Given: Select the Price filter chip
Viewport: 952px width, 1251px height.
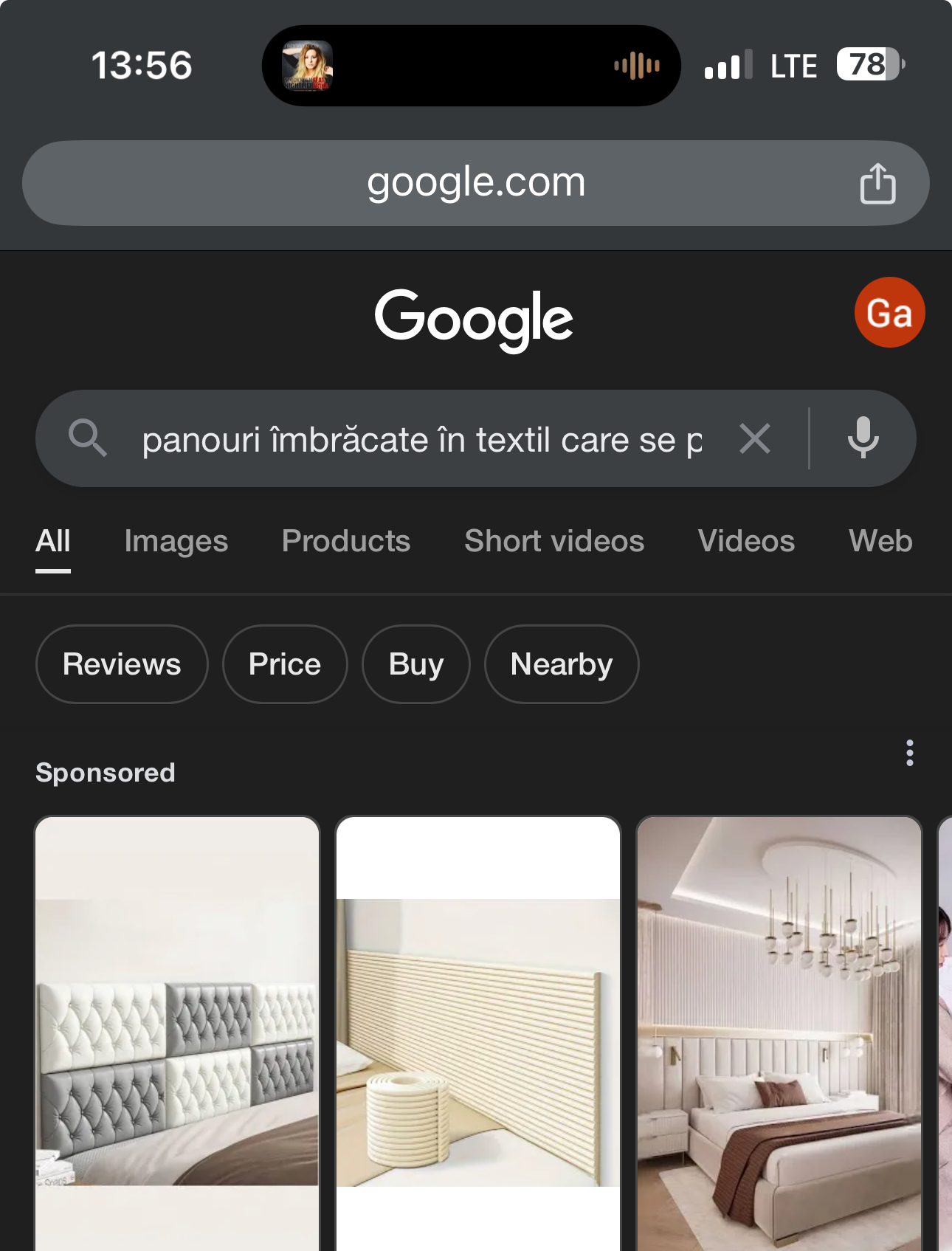Looking at the screenshot, I should point(285,664).
